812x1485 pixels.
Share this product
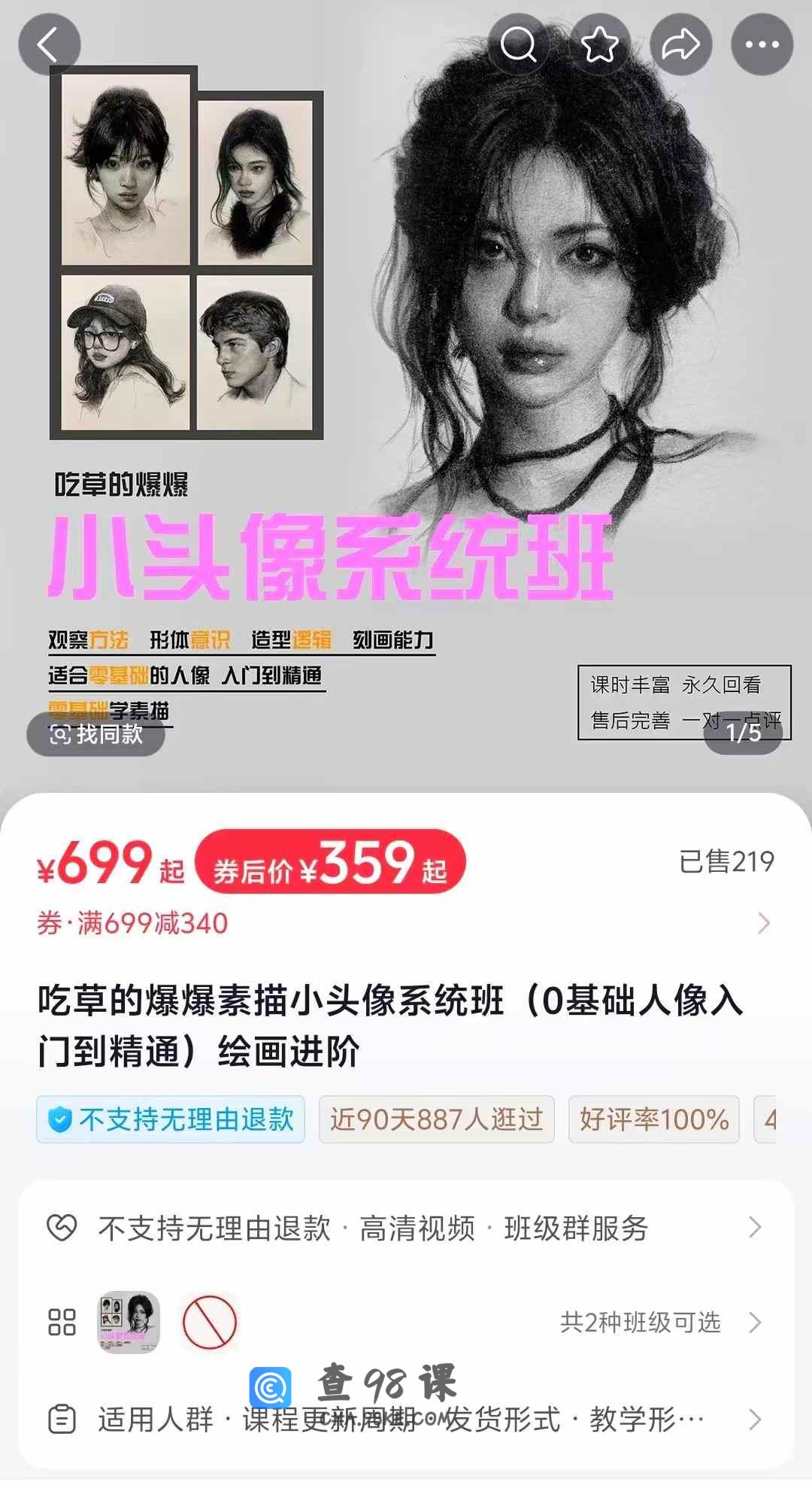point(680,44)
